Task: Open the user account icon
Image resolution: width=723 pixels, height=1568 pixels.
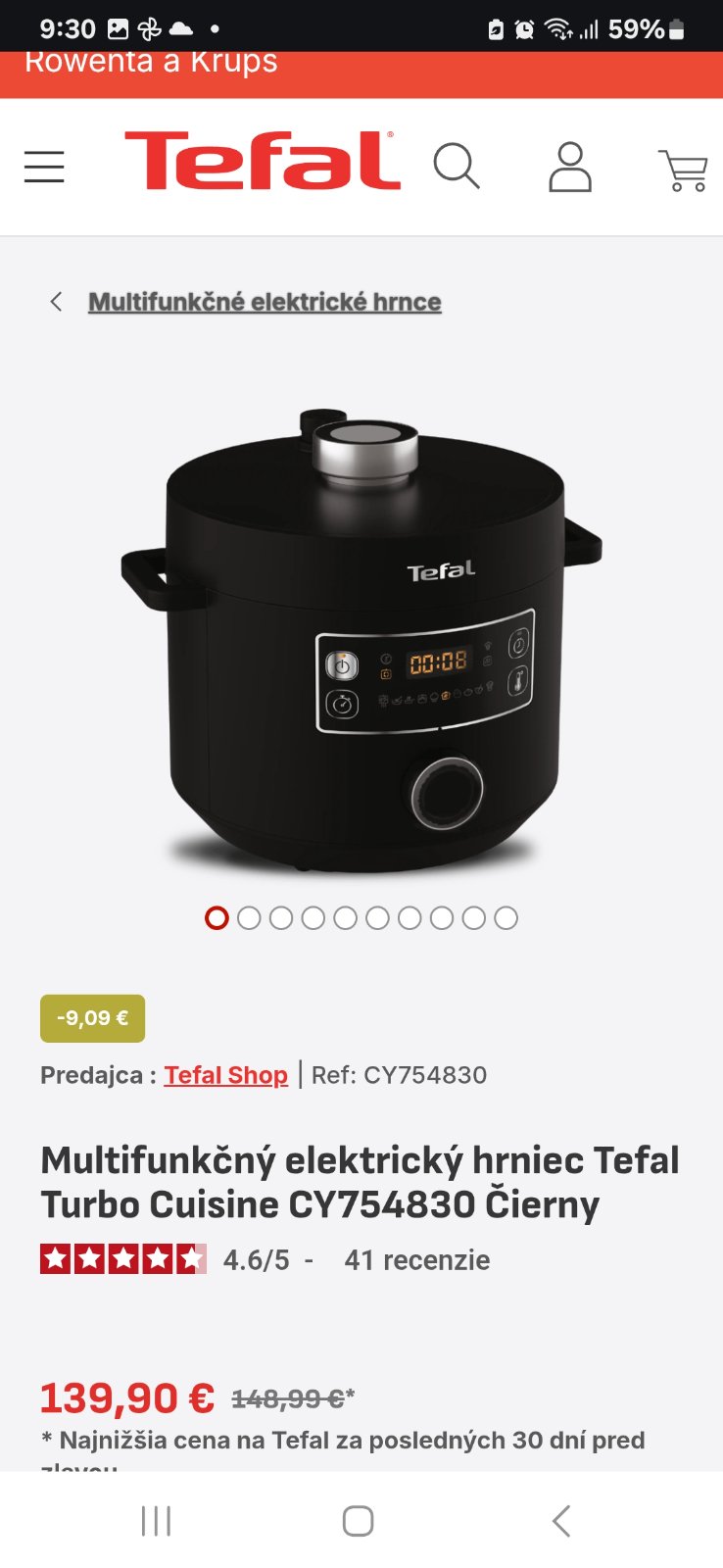Action: 569,167
